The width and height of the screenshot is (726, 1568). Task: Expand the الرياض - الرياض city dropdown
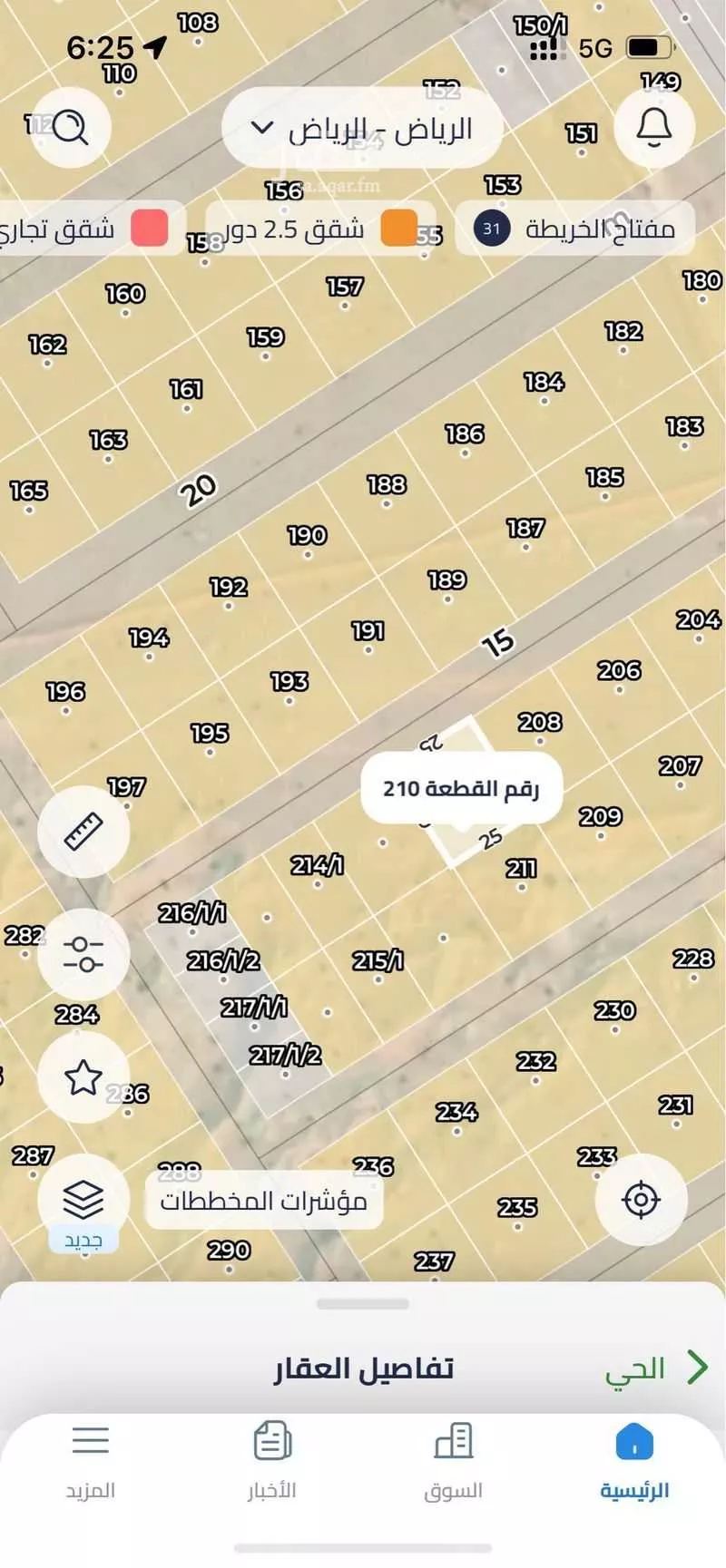pyautogui.click(x=363, y=128)
